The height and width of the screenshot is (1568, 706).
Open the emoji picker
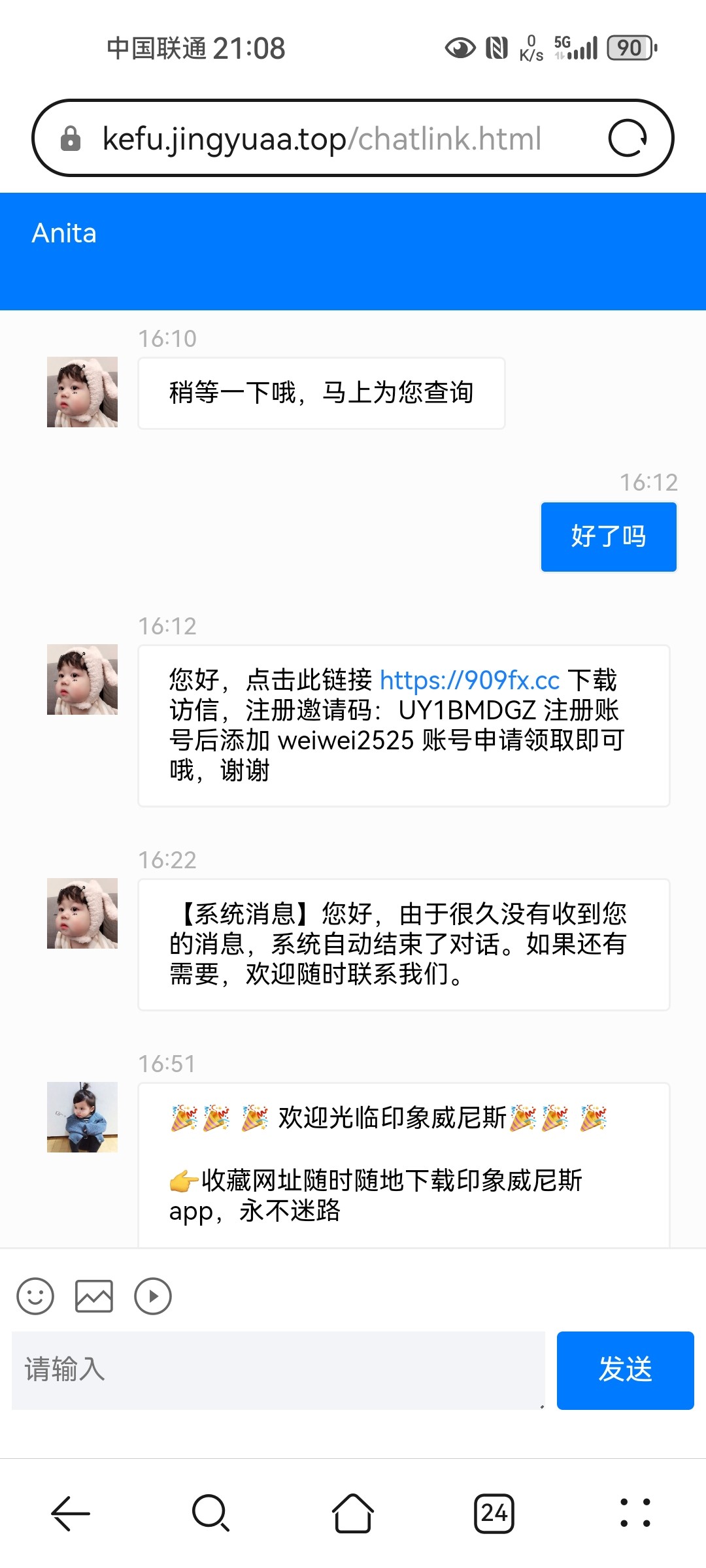[x=35, y=1296]
